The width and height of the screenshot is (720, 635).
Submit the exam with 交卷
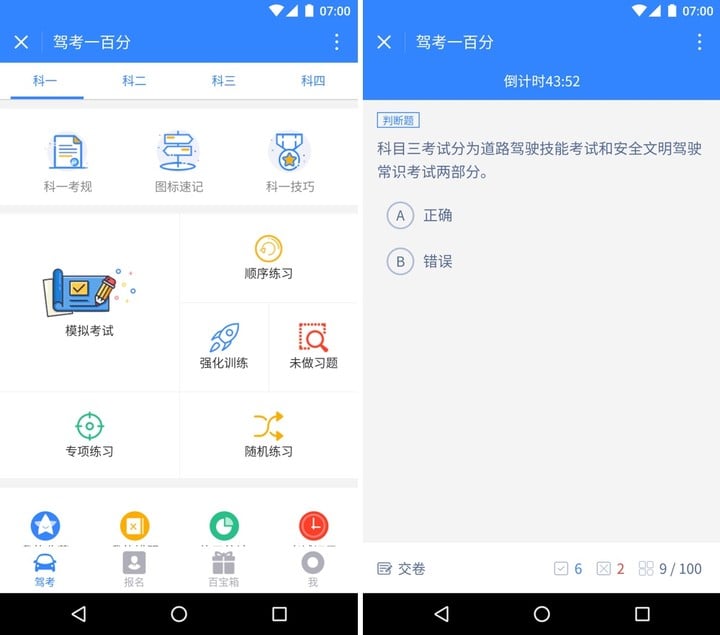coord(401,568)
